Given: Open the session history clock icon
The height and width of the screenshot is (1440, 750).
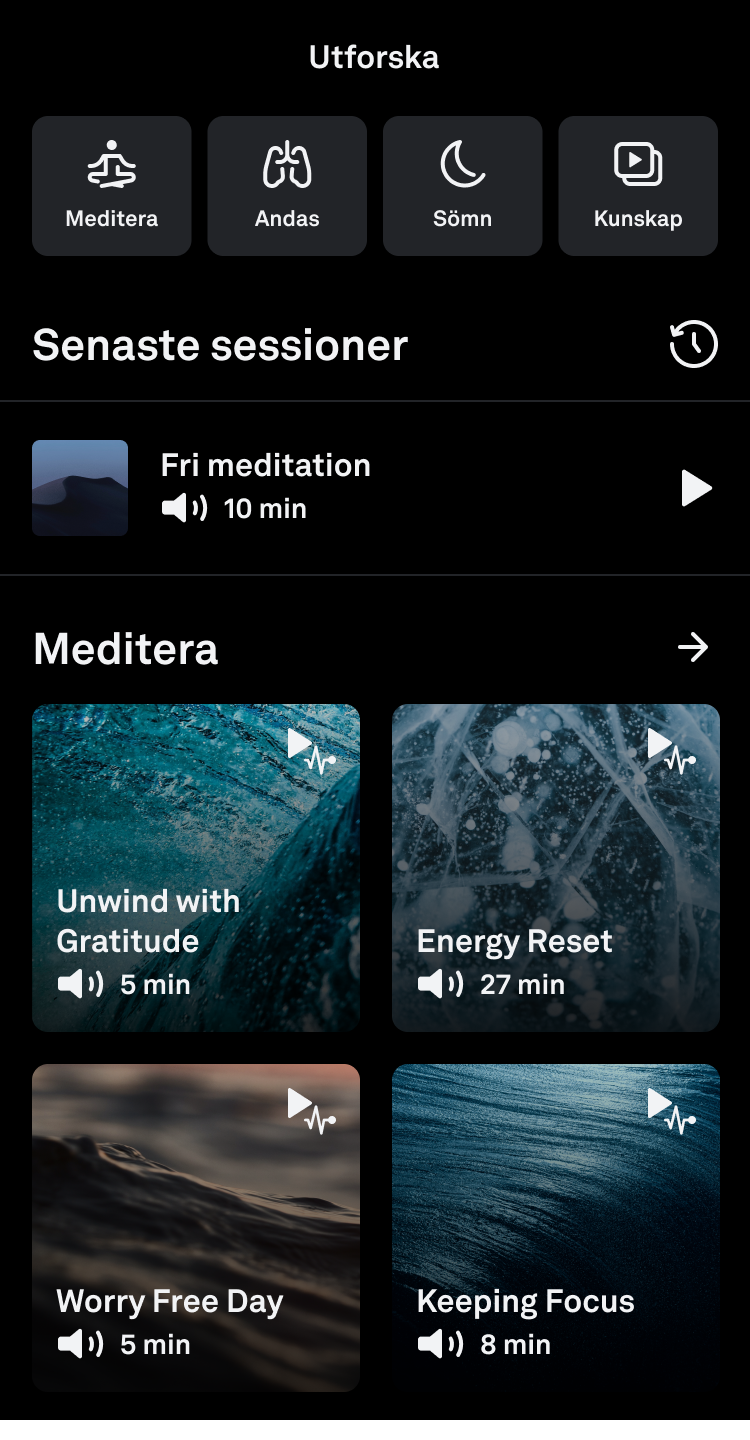Looking at the screenshot, I should tap(693, 345).
